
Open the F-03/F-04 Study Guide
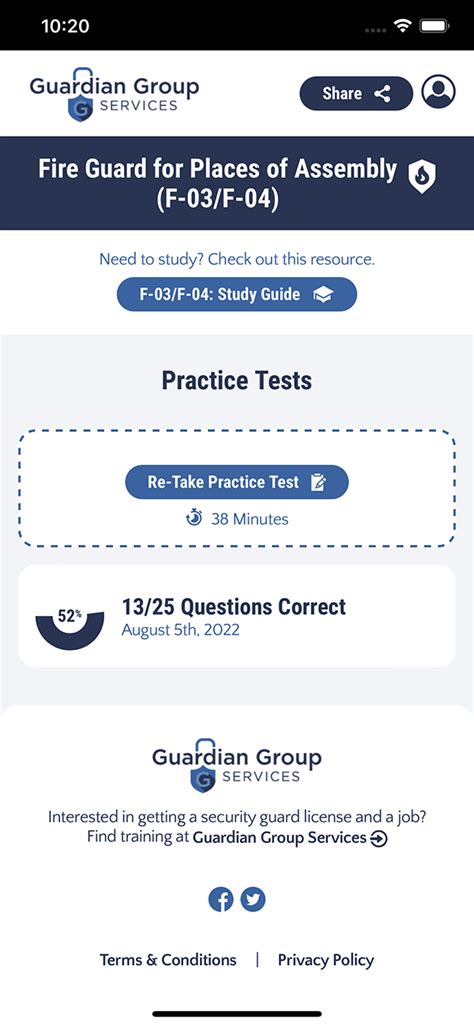coord(237,294)
